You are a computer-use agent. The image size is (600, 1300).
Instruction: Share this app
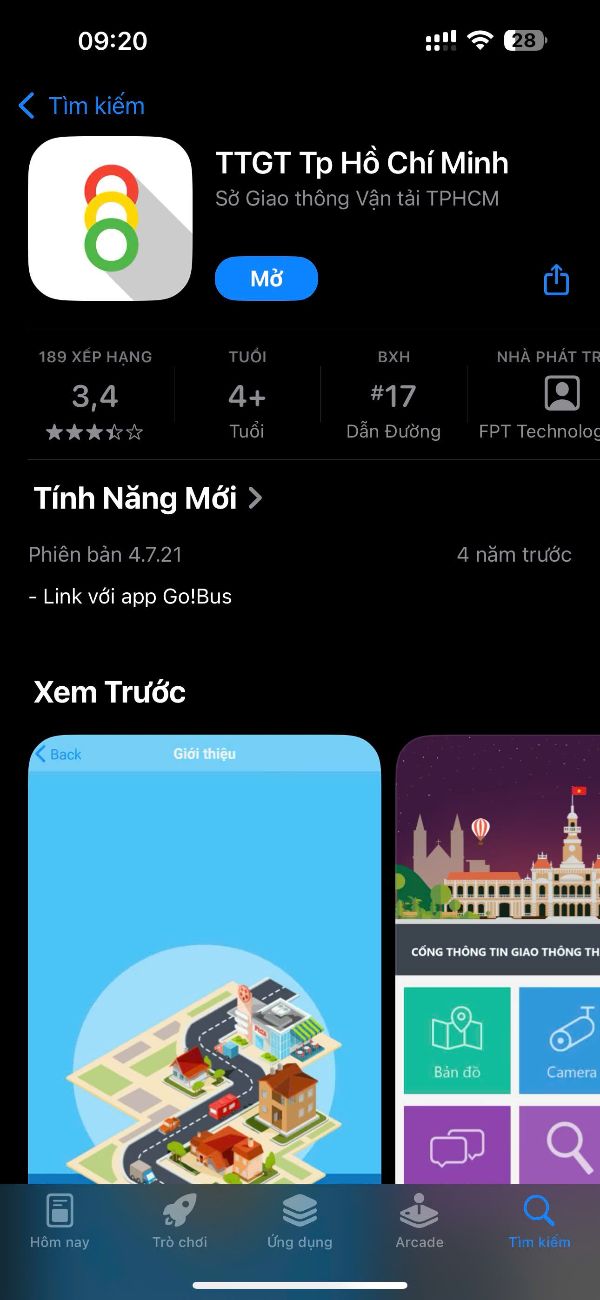pos(556,280)
